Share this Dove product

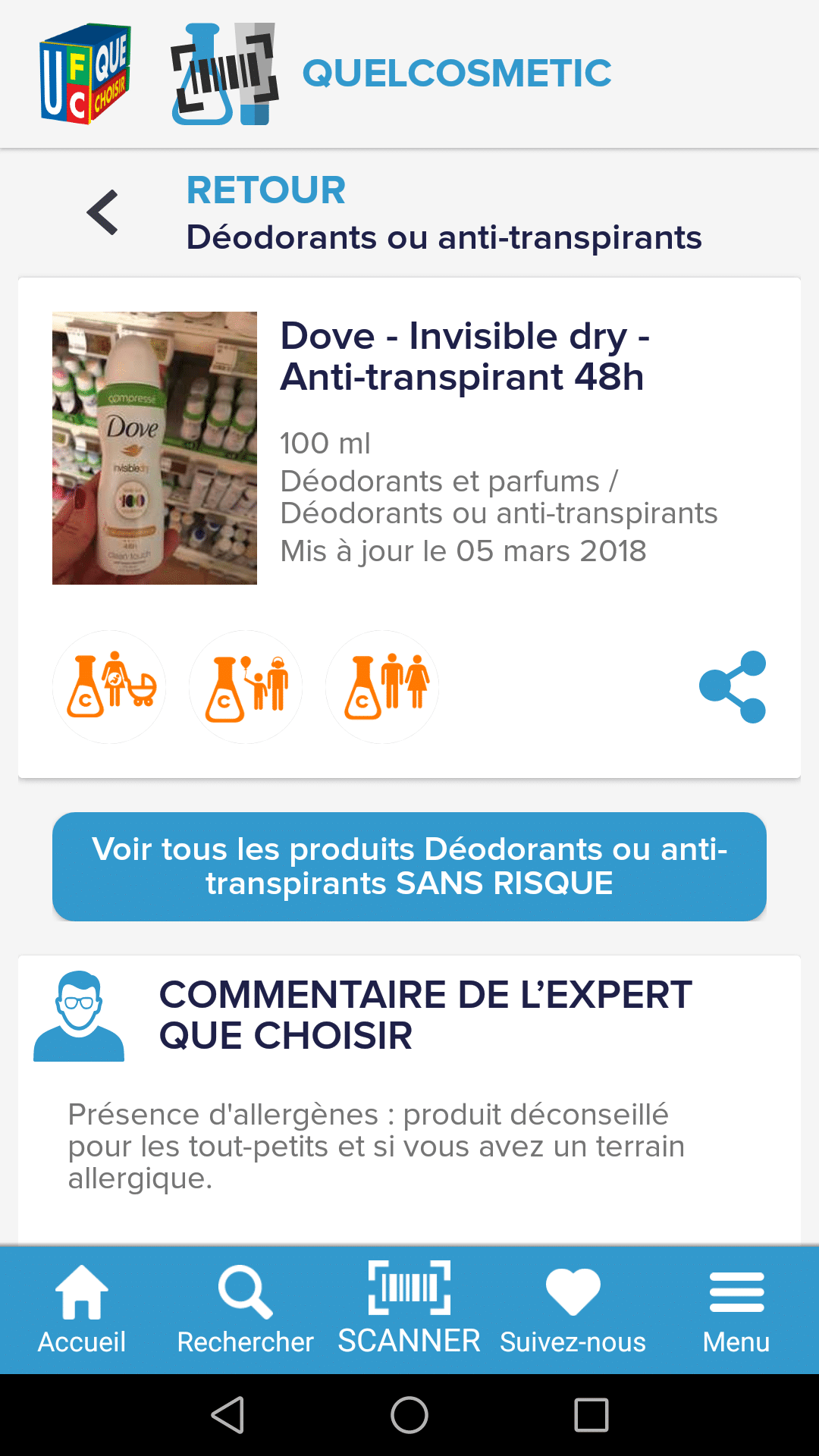733,687
